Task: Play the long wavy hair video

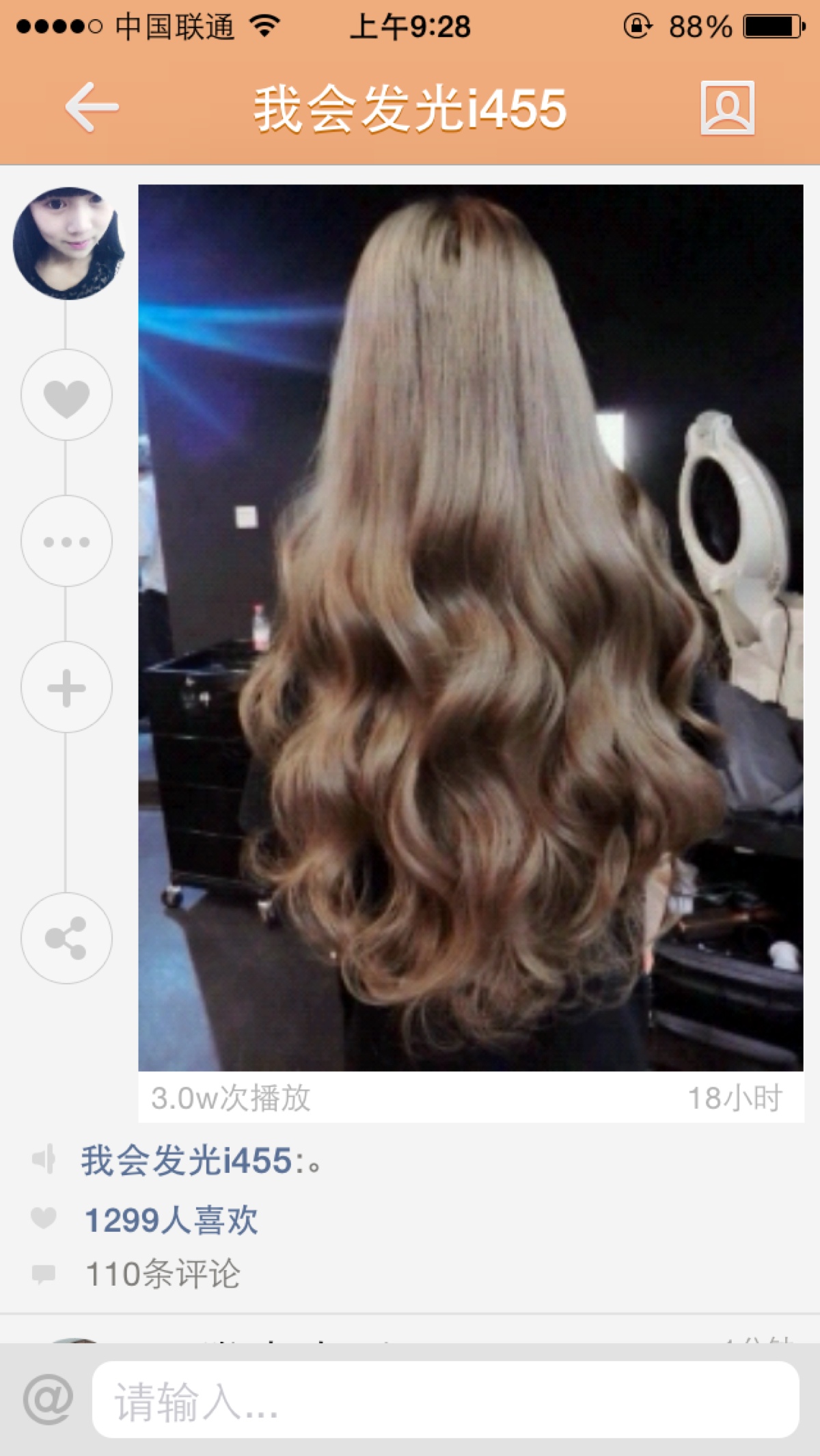Action: click(x=470, y=628)
